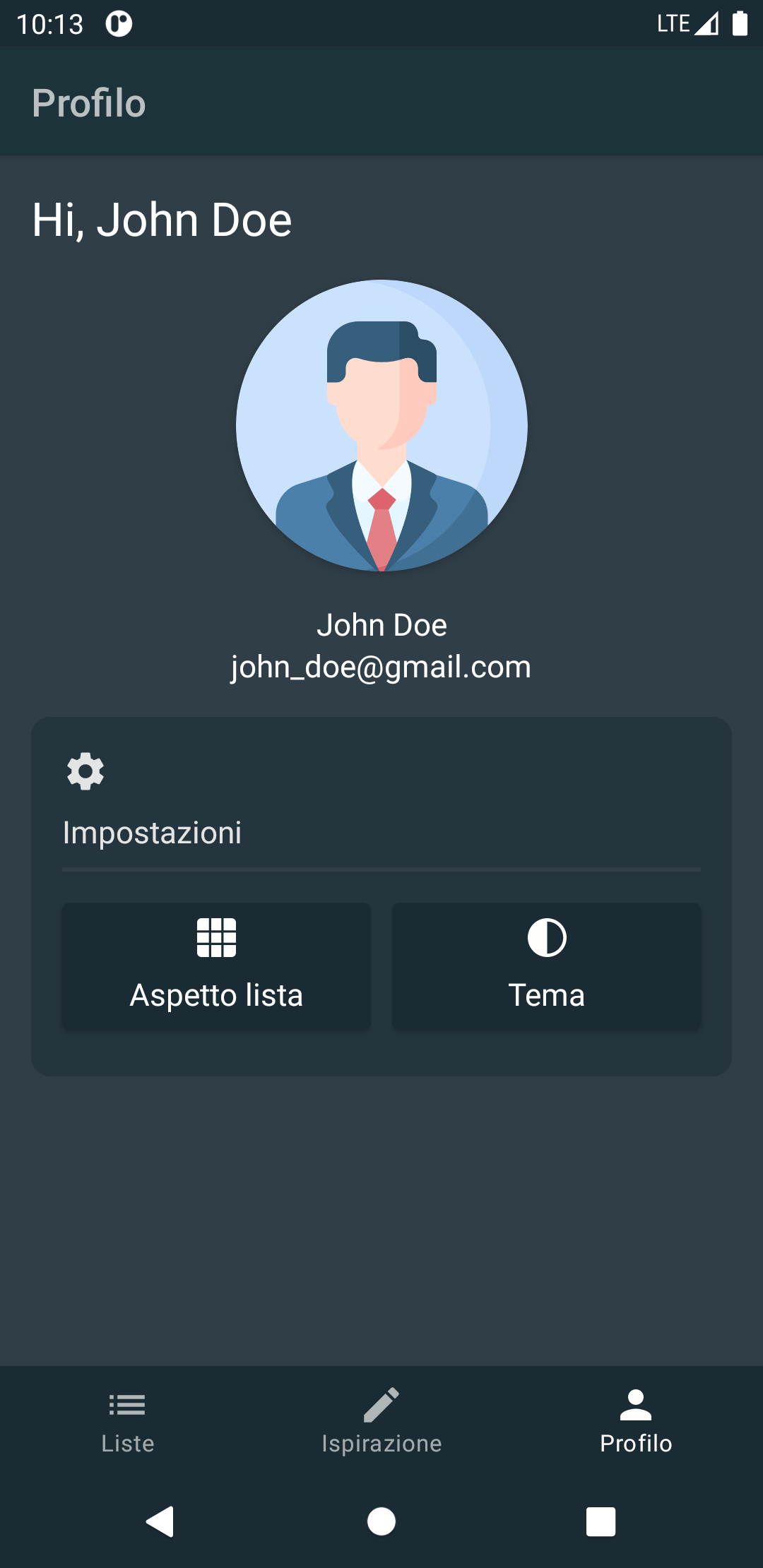
Task: Open the Tema theme setting
Action: pyautogui.click(x=546, y=966)
